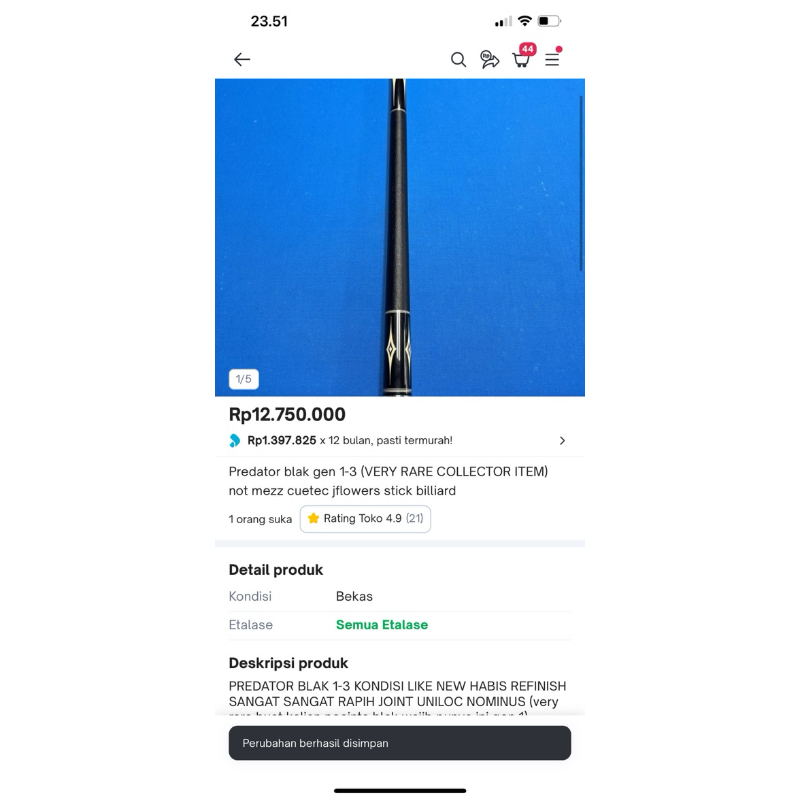Open the Semua Etalase link

tap(382, 625)
